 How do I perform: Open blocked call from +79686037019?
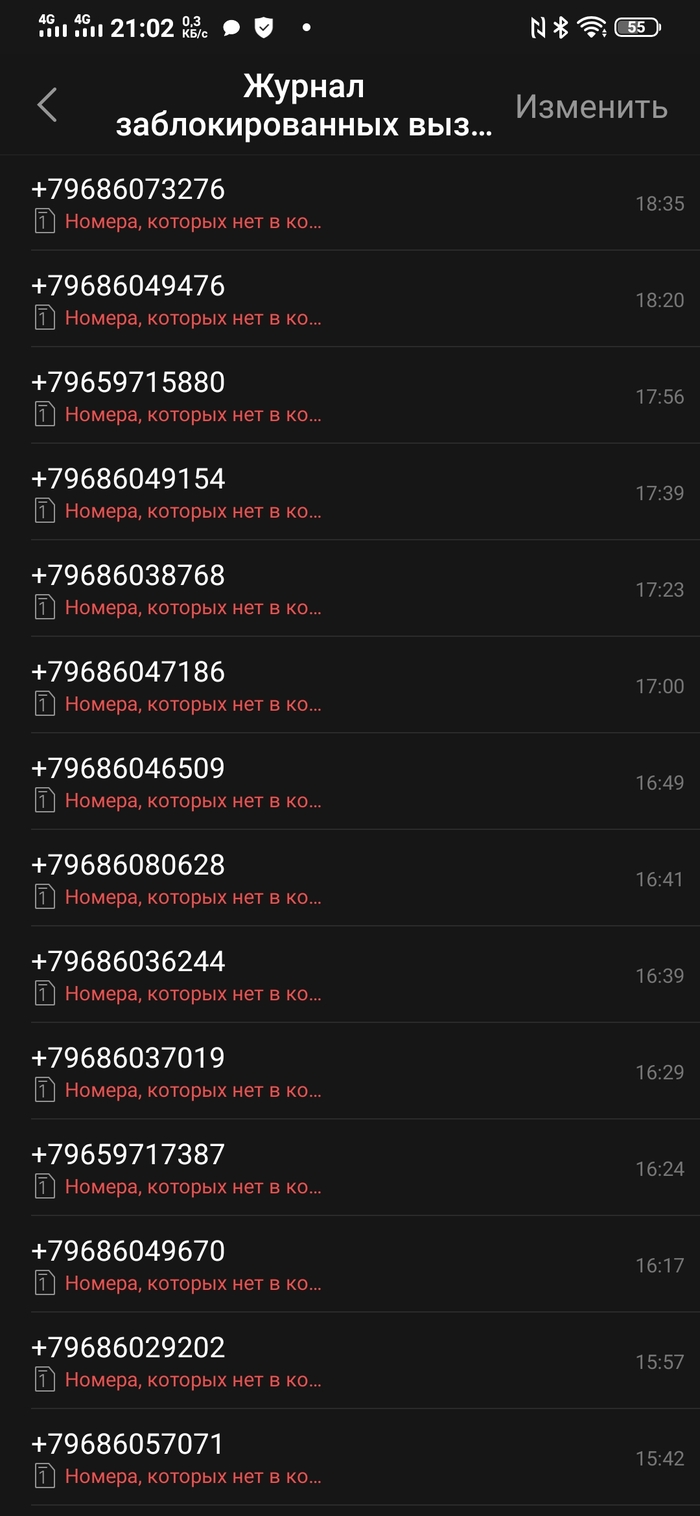click(350, 1072)
